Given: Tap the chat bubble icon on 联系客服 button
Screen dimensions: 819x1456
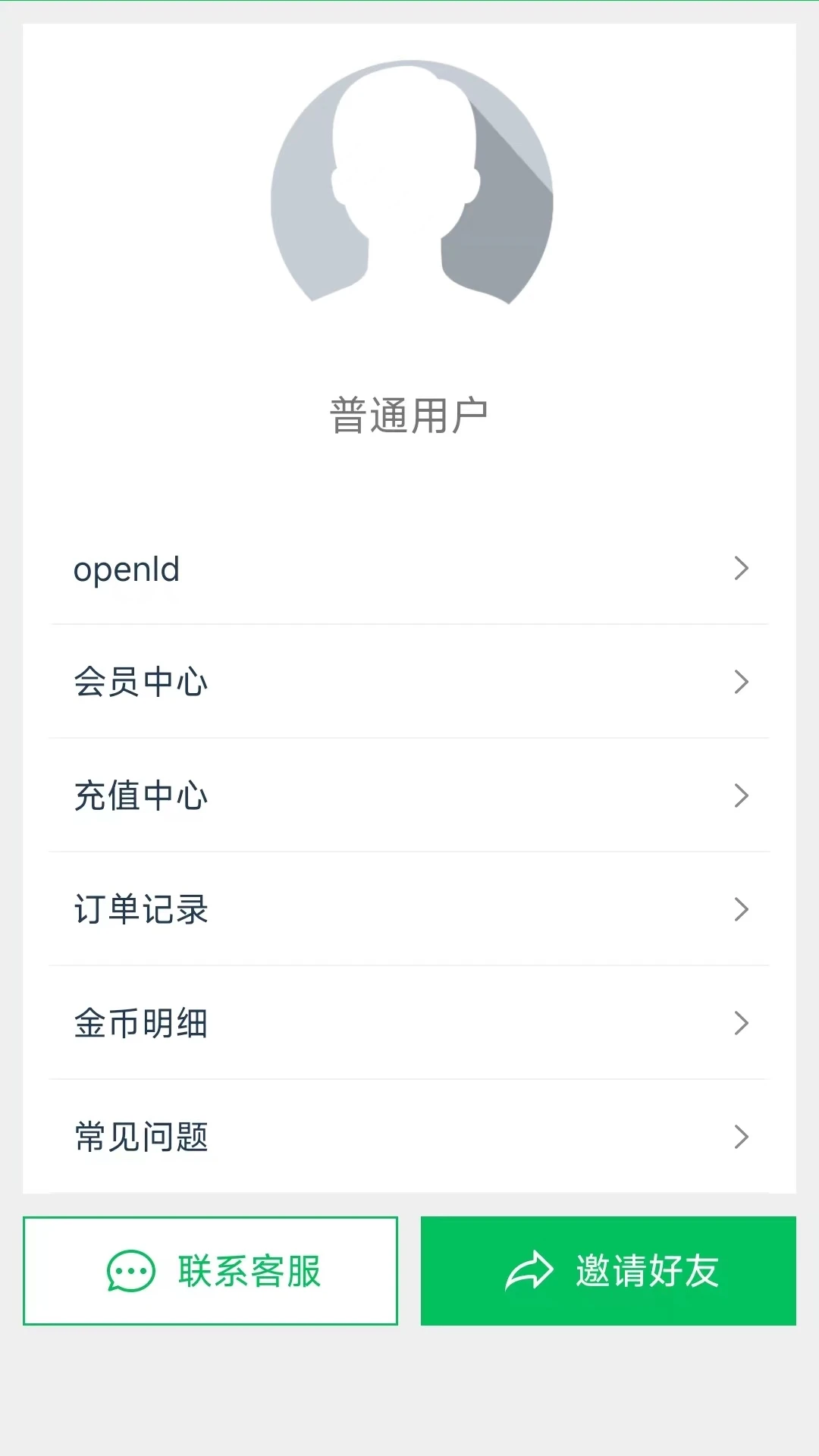Looking at the screenshot, I should tap(130, 1269).
